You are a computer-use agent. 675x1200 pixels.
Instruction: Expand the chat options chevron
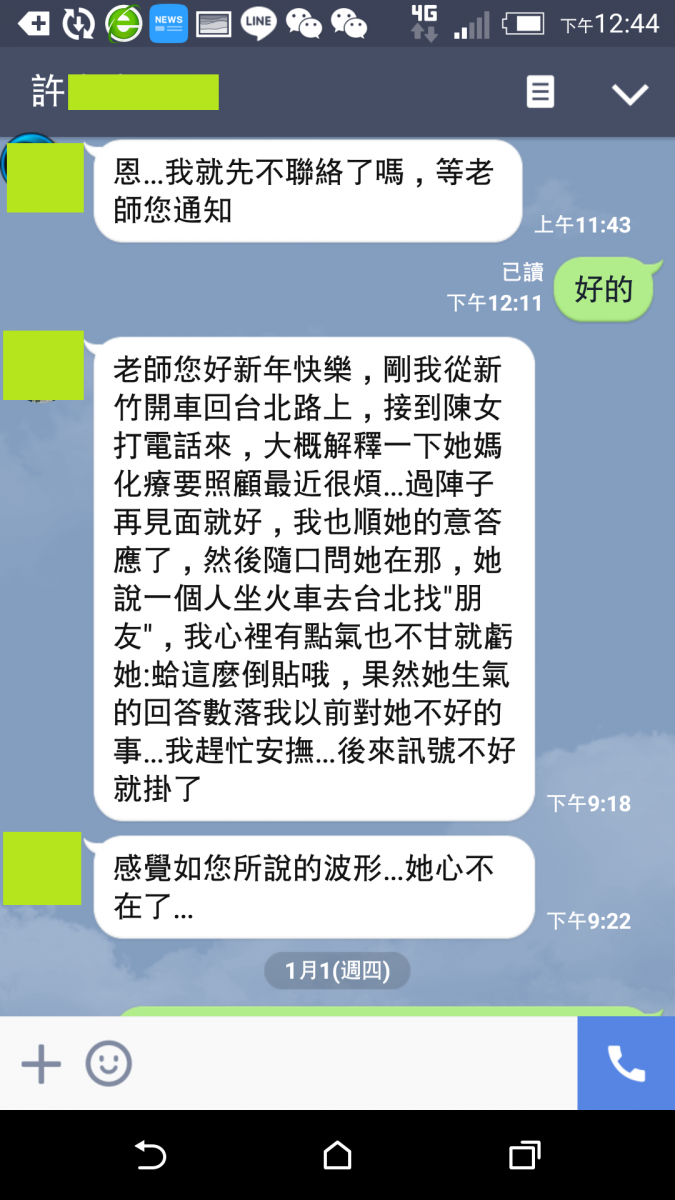(630, 94)
